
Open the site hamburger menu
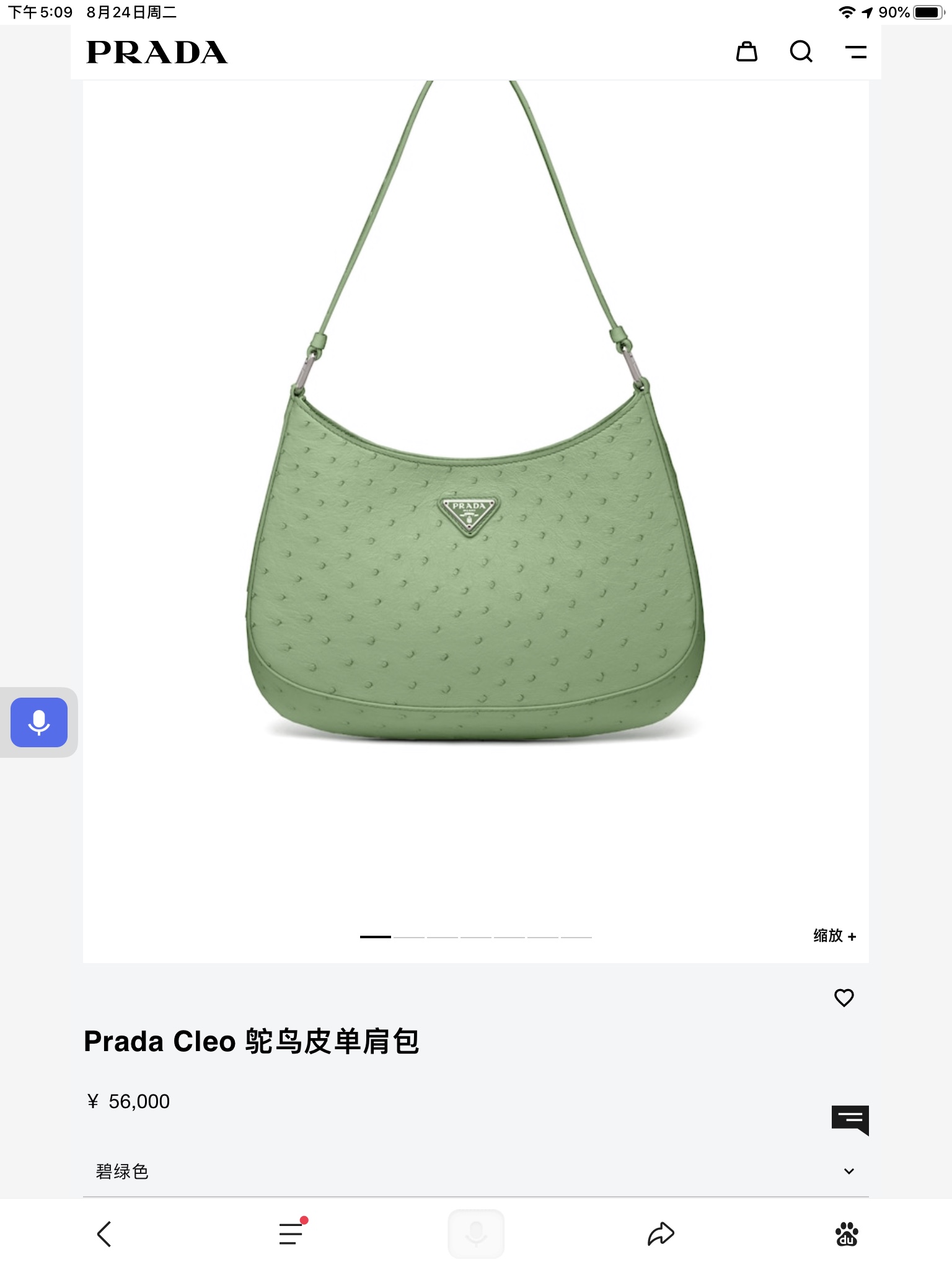tap(856, 52)
